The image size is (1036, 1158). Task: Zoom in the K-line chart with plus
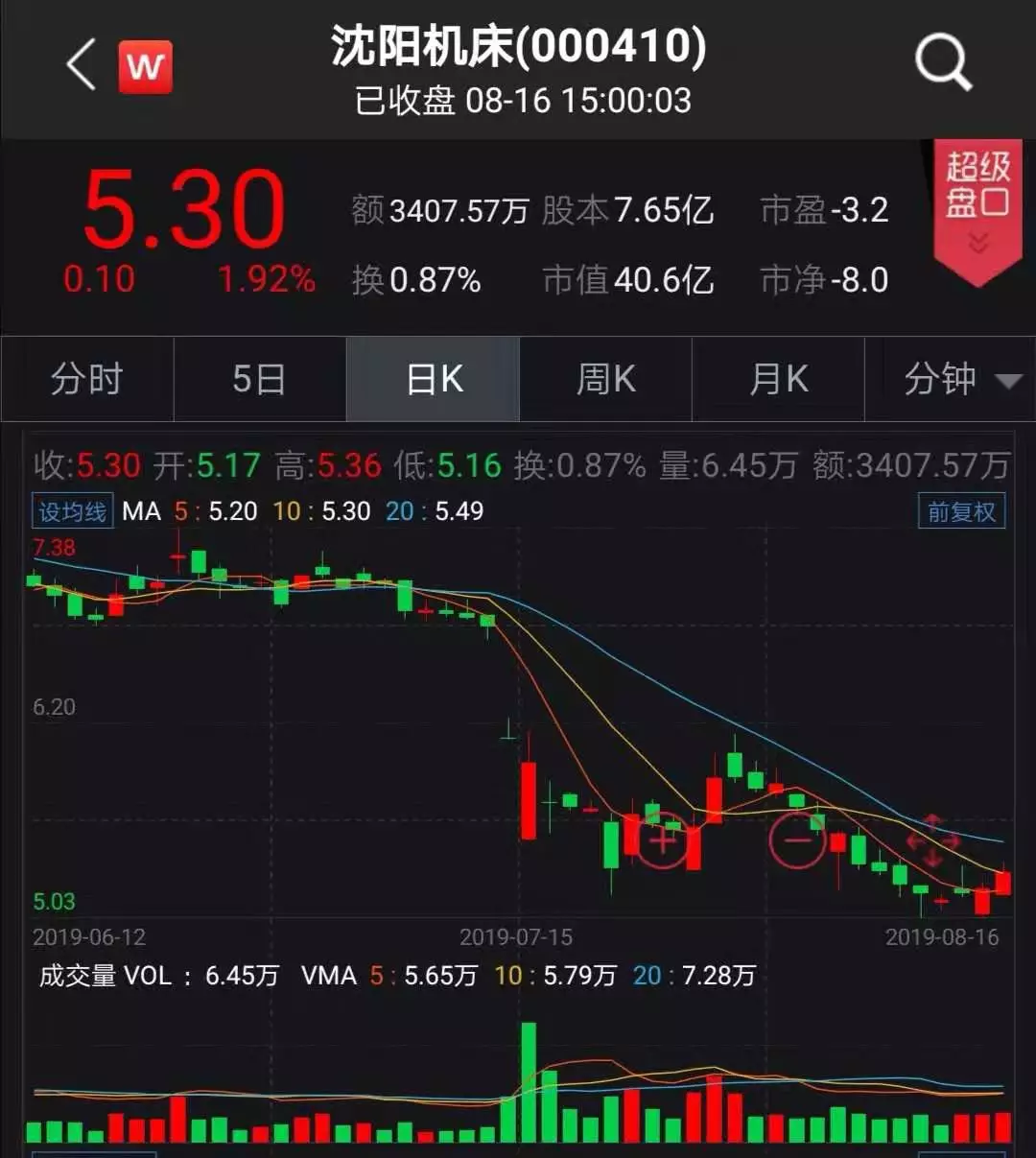click(x=663, y=840)
